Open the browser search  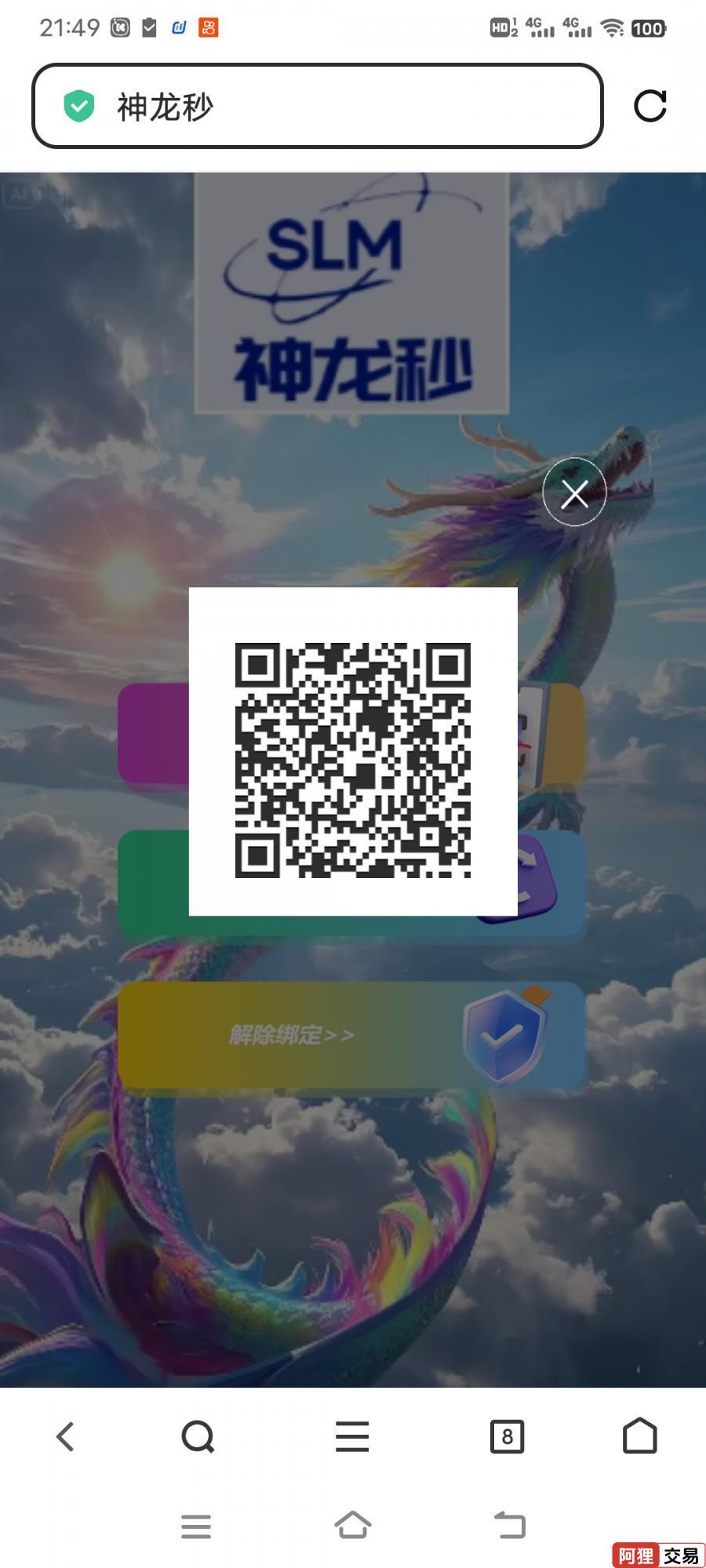198,1436
